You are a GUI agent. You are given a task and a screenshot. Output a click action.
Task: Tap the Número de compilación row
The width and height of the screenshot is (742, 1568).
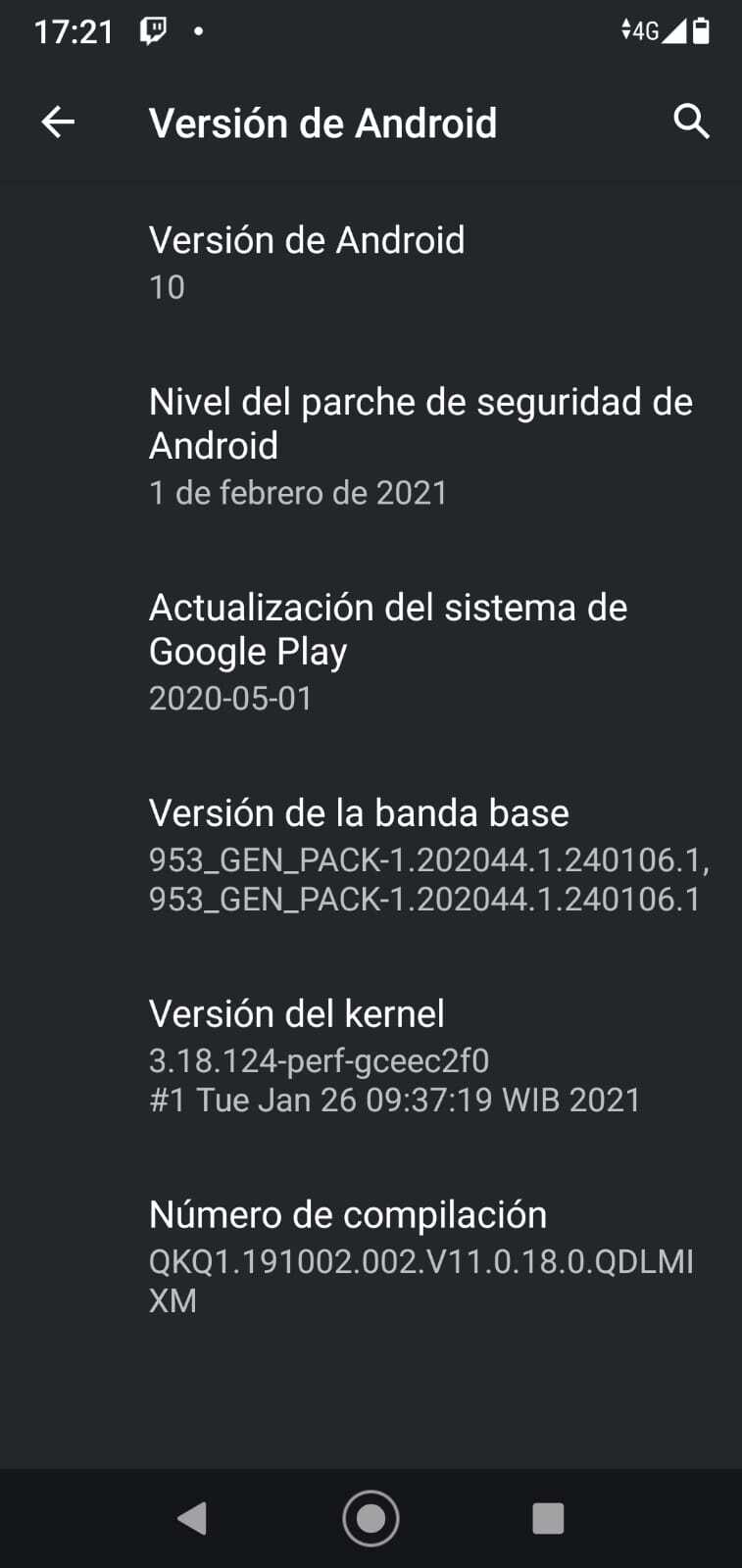(x=371, y=1256)
